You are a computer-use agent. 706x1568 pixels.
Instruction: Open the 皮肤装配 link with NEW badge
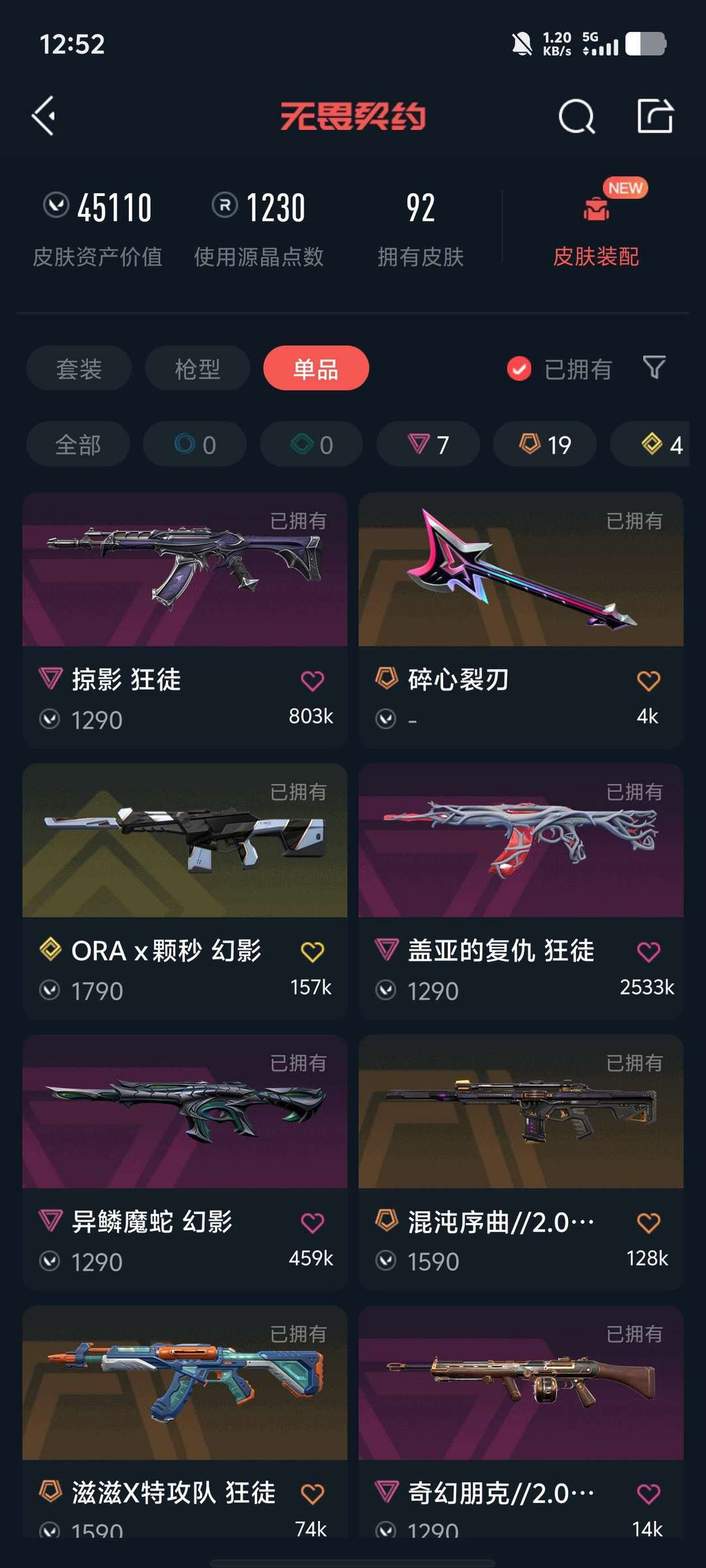point(596,257)
